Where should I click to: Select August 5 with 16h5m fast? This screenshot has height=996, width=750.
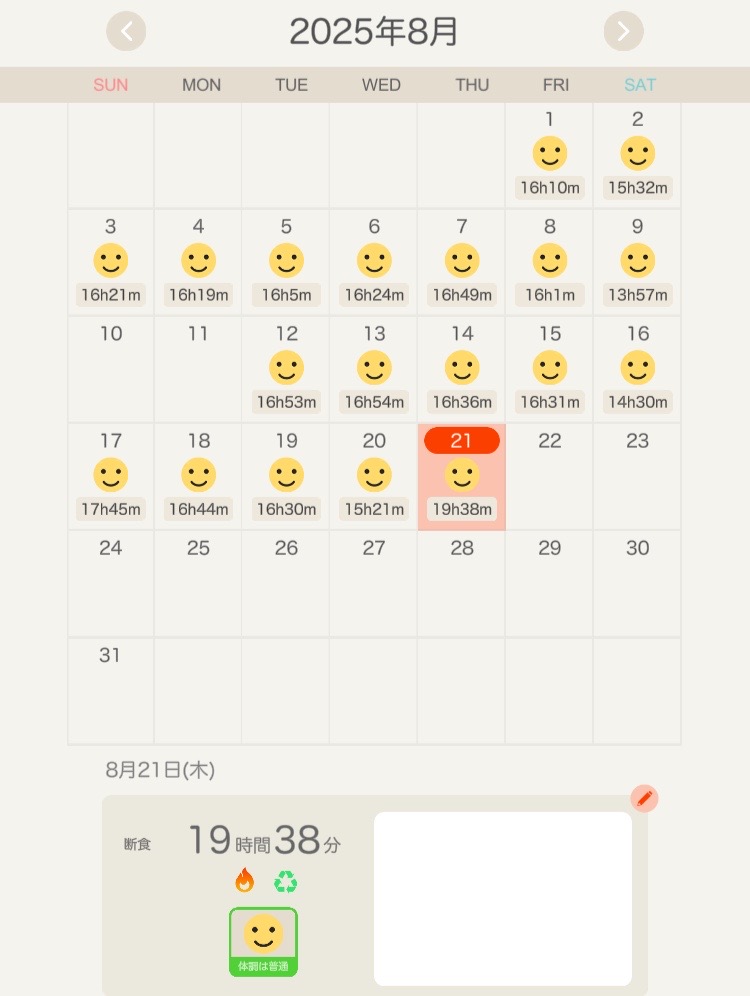(286, 262)
